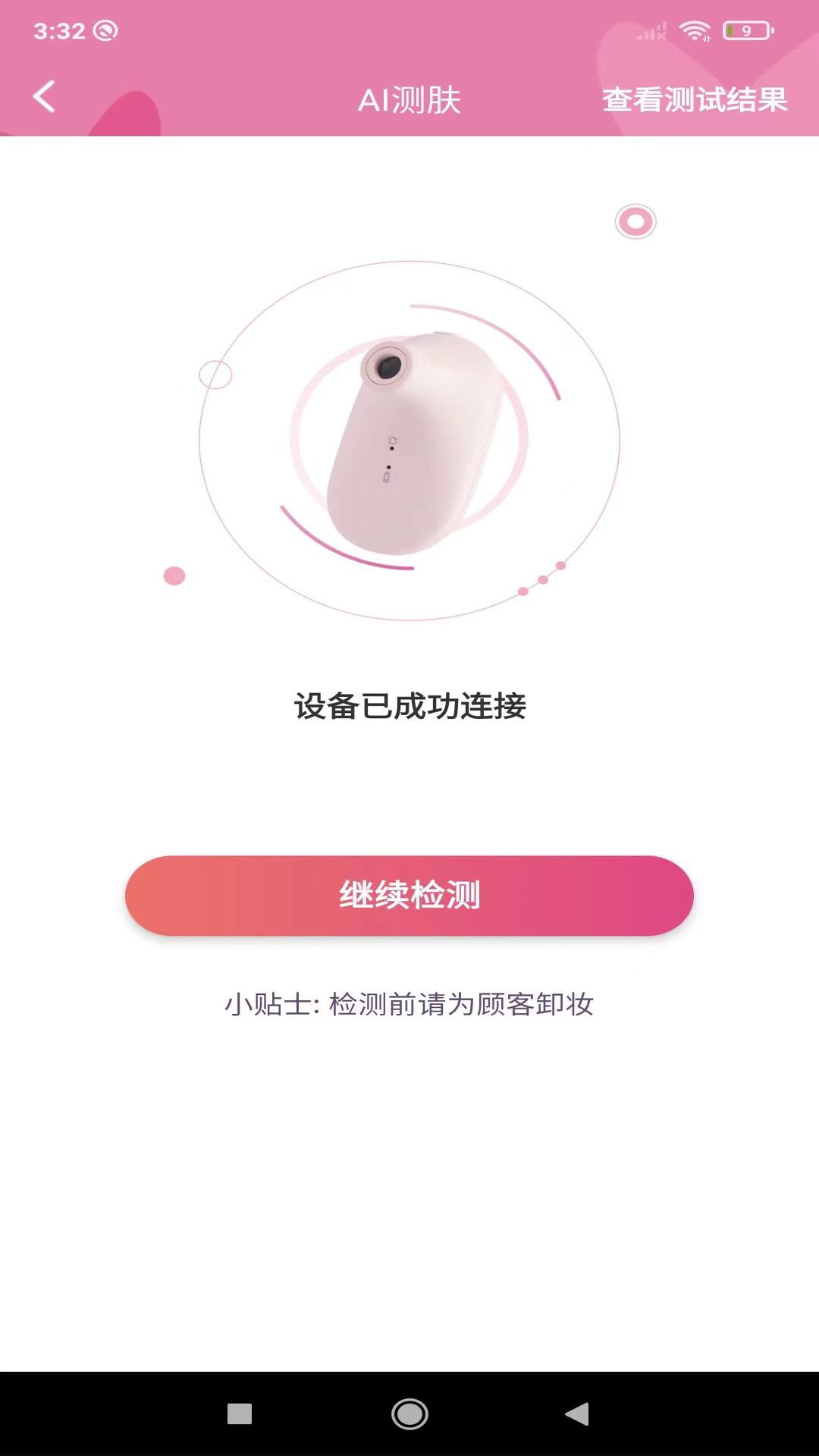Open 查看测试结果 test results

[x=695, y=99]
